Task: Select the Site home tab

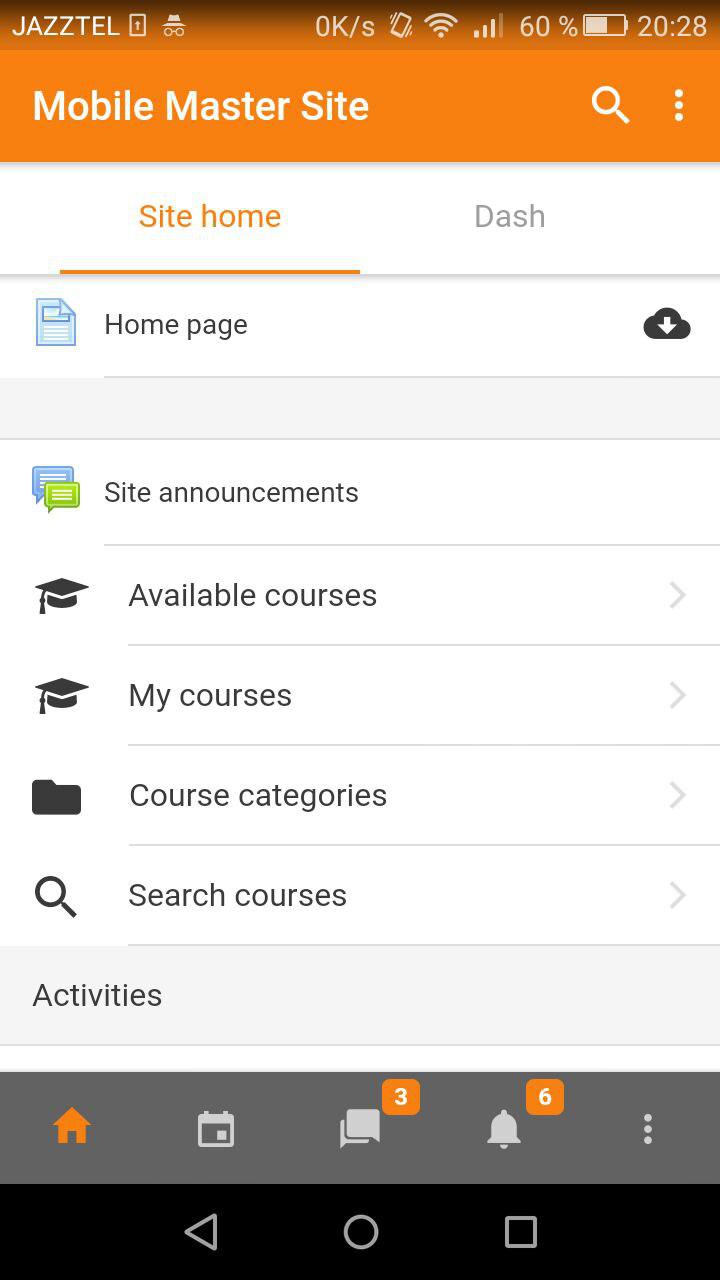Action: coord(210,216)
